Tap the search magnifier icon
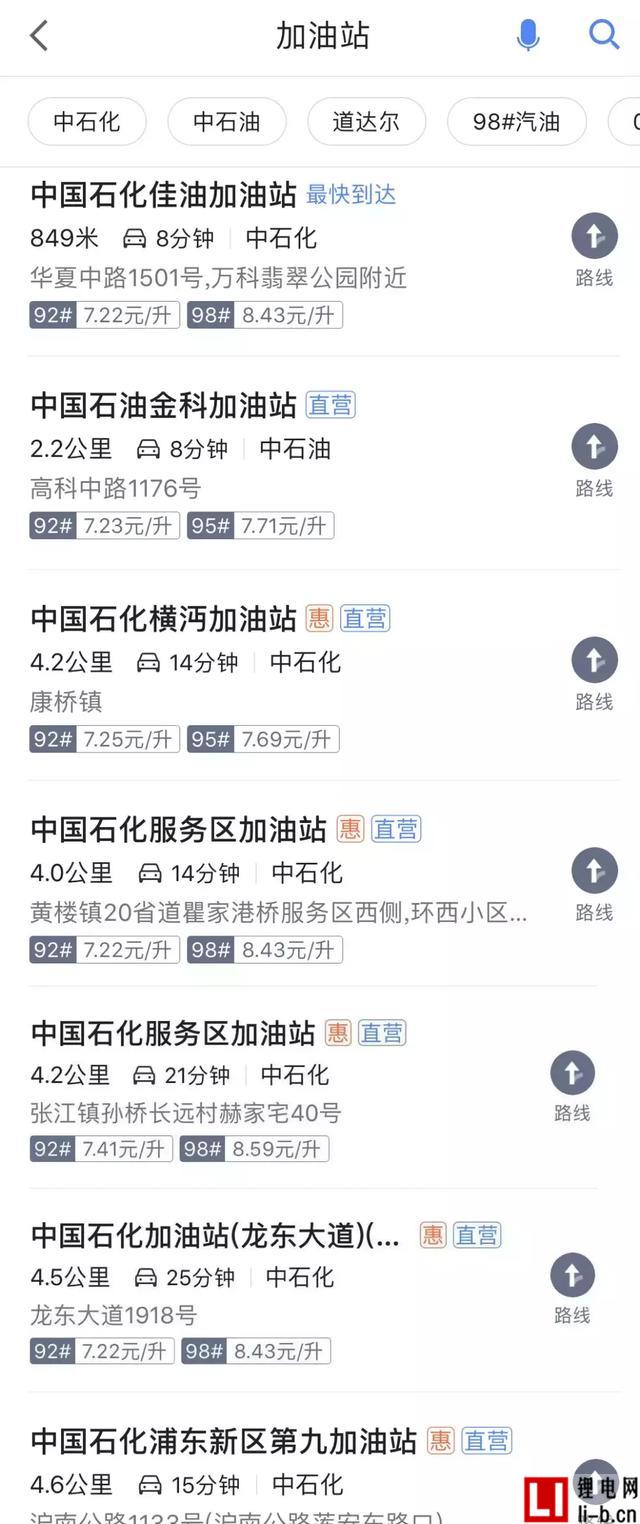640x1524 pixels. [604, 36]
